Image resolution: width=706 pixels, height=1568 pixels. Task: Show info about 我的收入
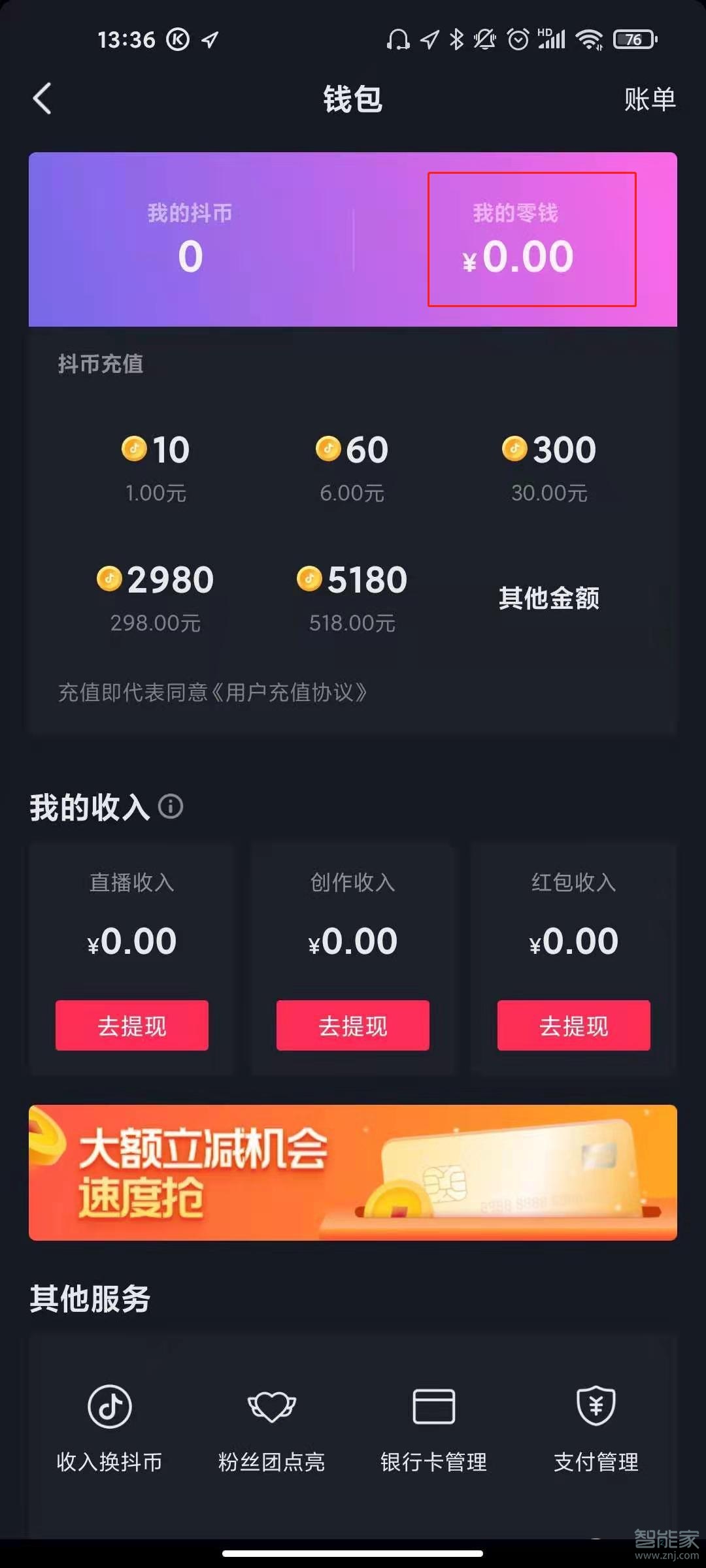pos(171,807)
